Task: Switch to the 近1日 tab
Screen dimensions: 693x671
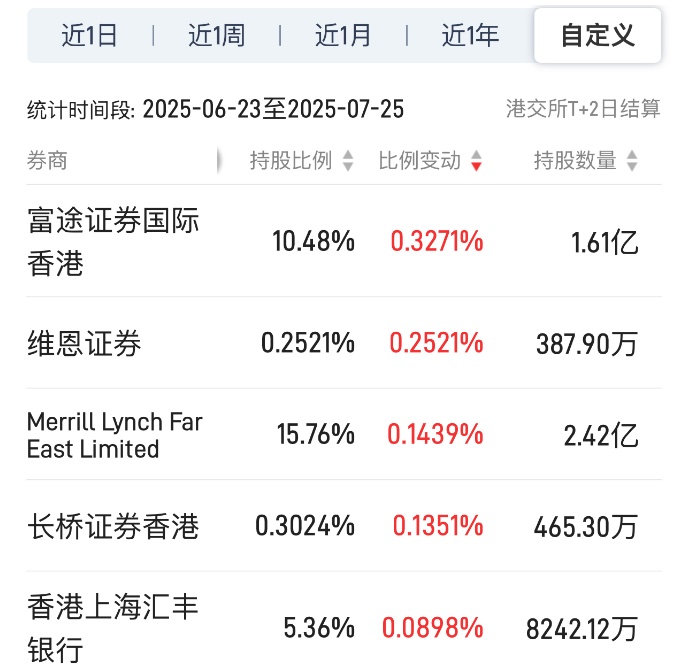Action: [x=89, y=36]
